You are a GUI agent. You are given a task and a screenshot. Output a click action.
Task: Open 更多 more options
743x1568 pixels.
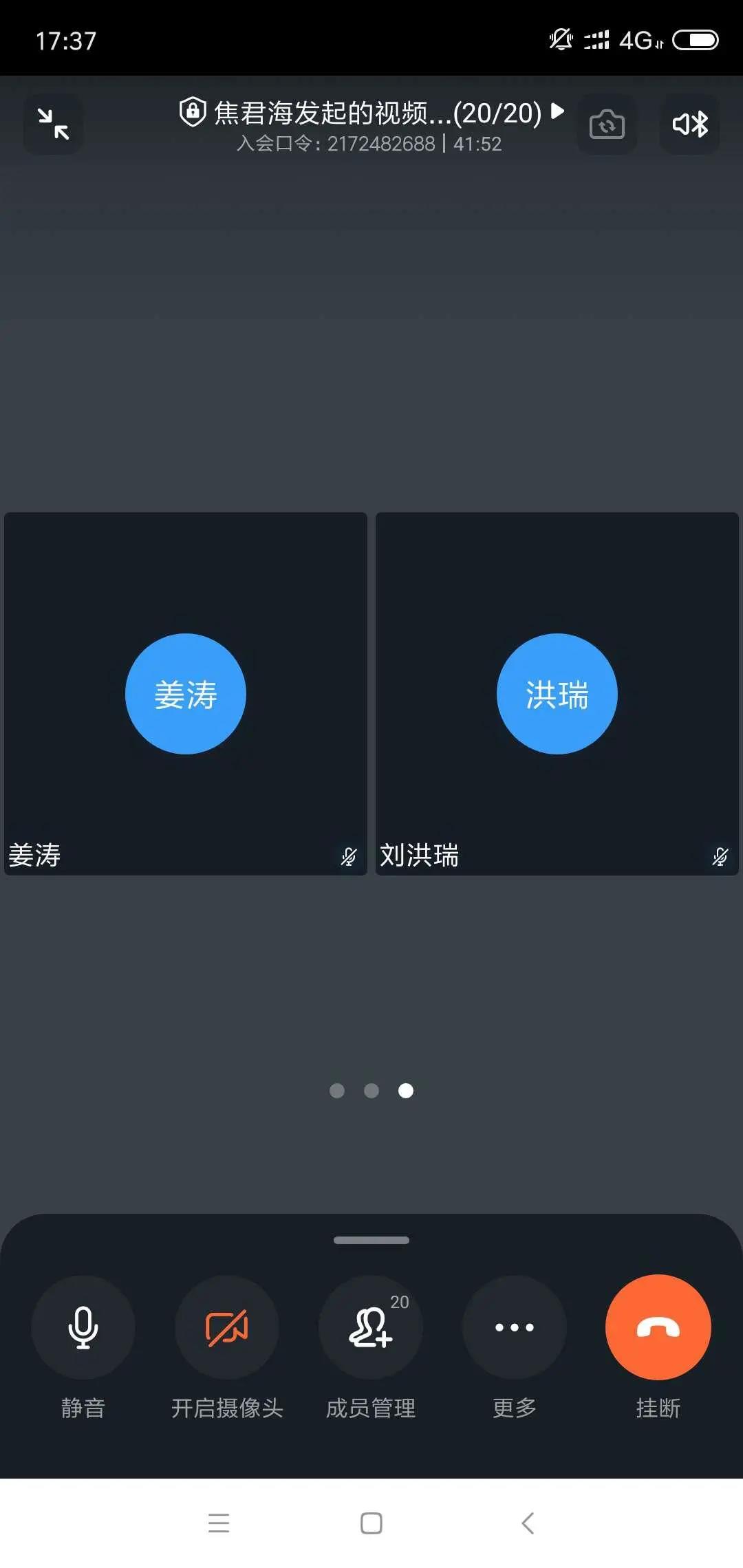(x=515, y=1327)
